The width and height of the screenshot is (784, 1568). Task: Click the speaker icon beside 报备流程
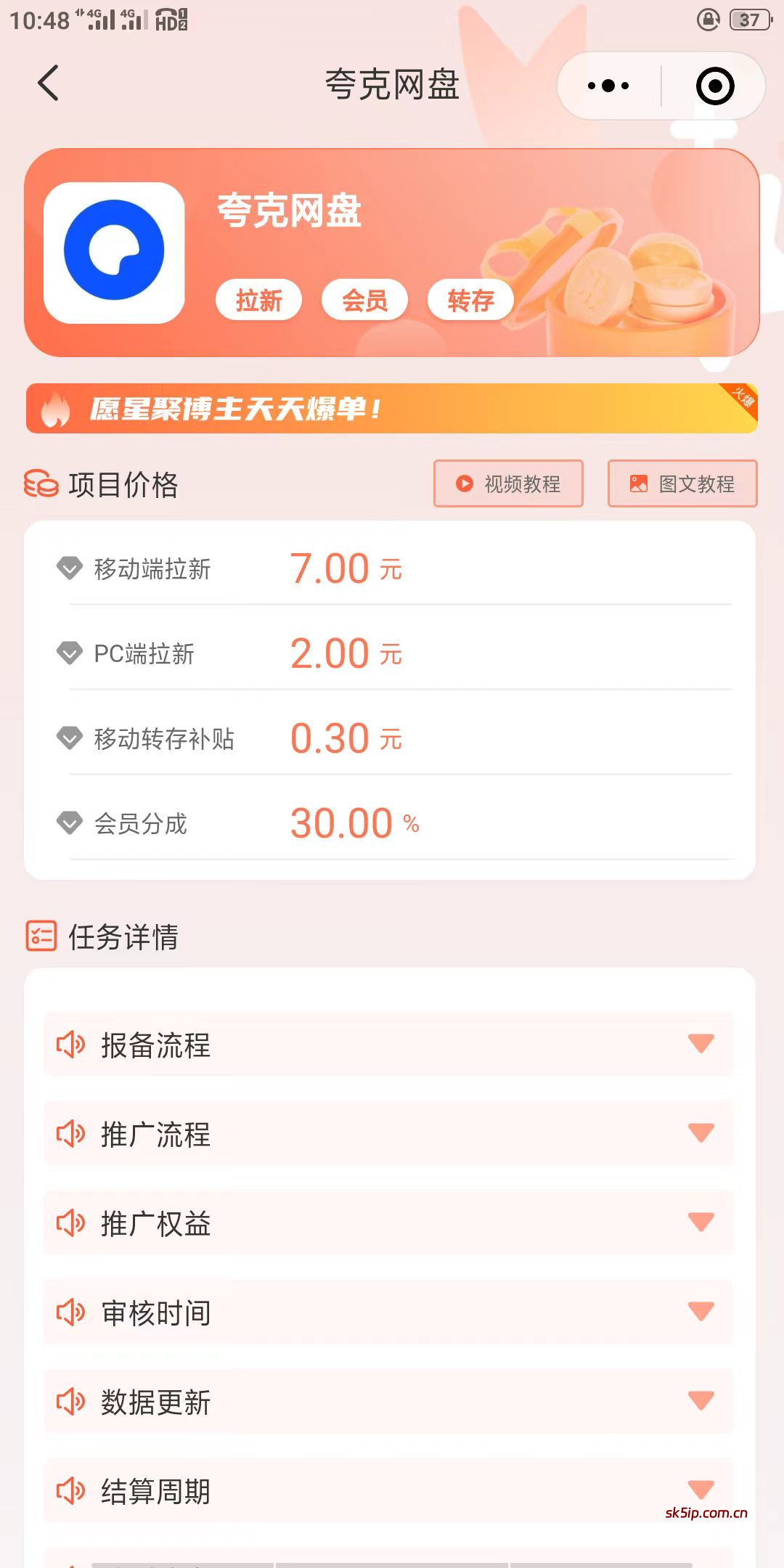[69, 1045]
